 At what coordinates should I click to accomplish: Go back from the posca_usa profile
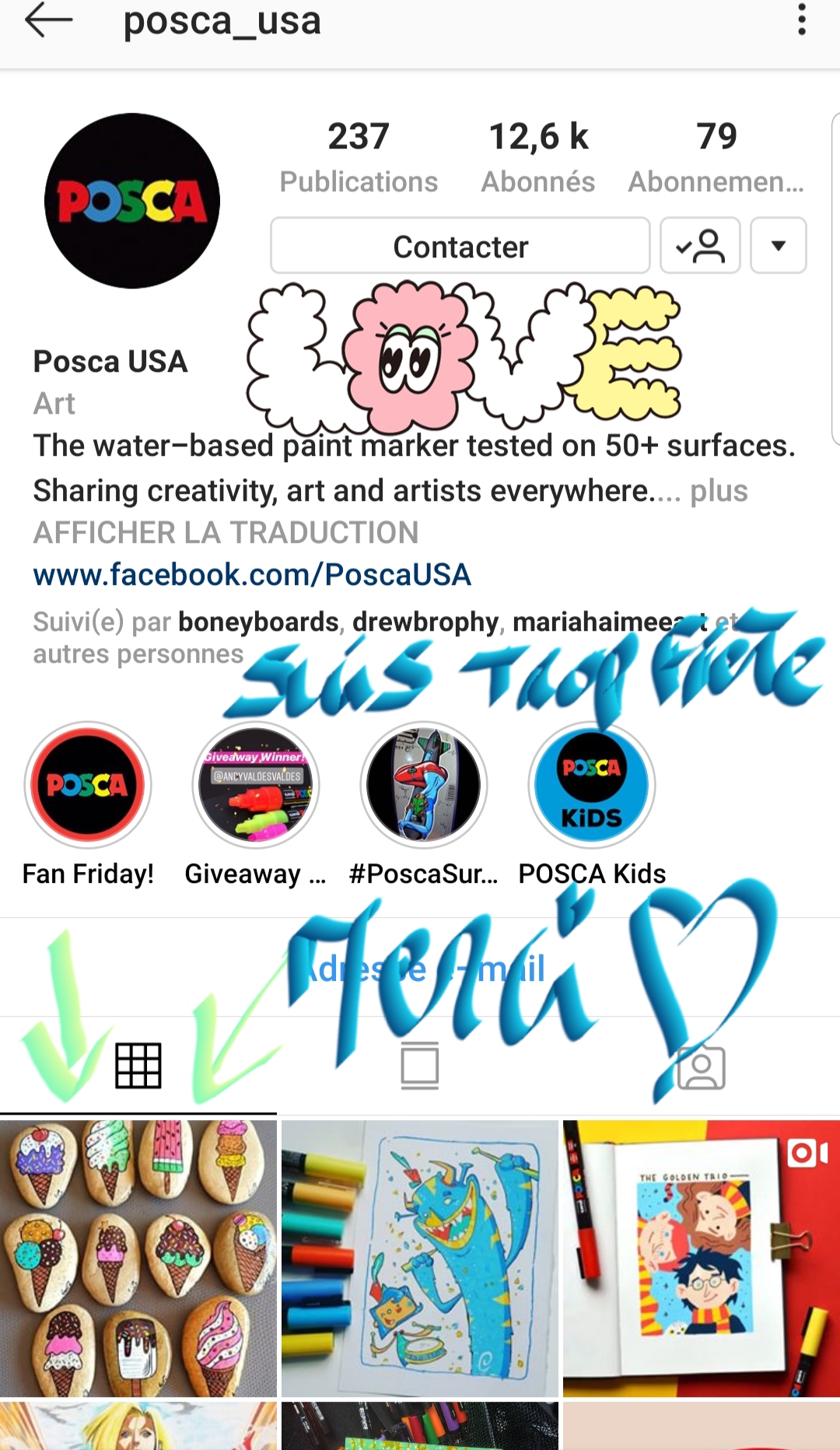(48, 21)
